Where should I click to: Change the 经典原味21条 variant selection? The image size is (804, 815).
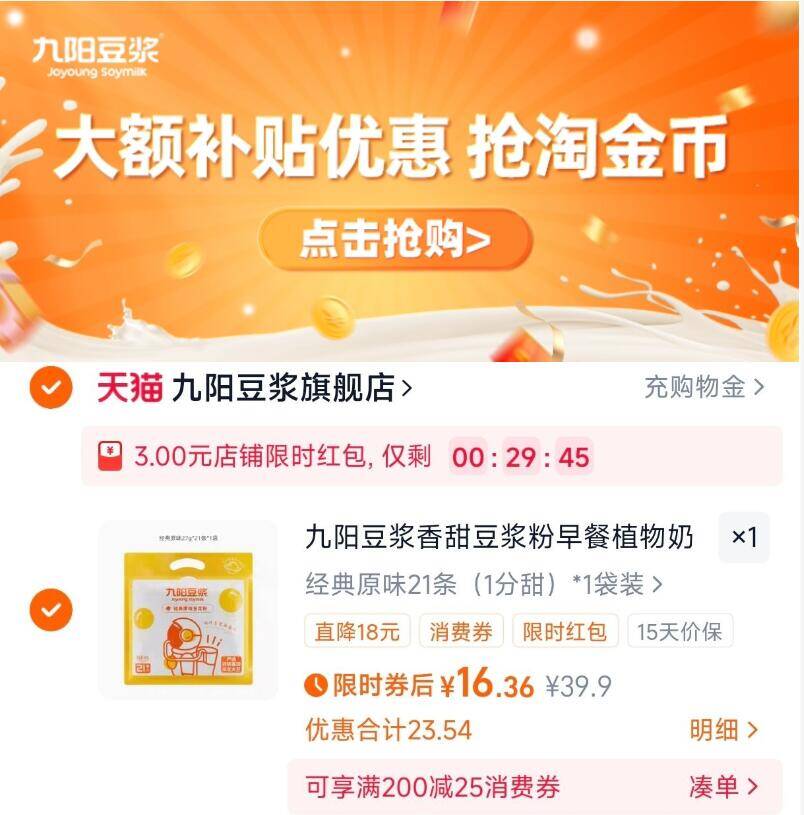484,584
